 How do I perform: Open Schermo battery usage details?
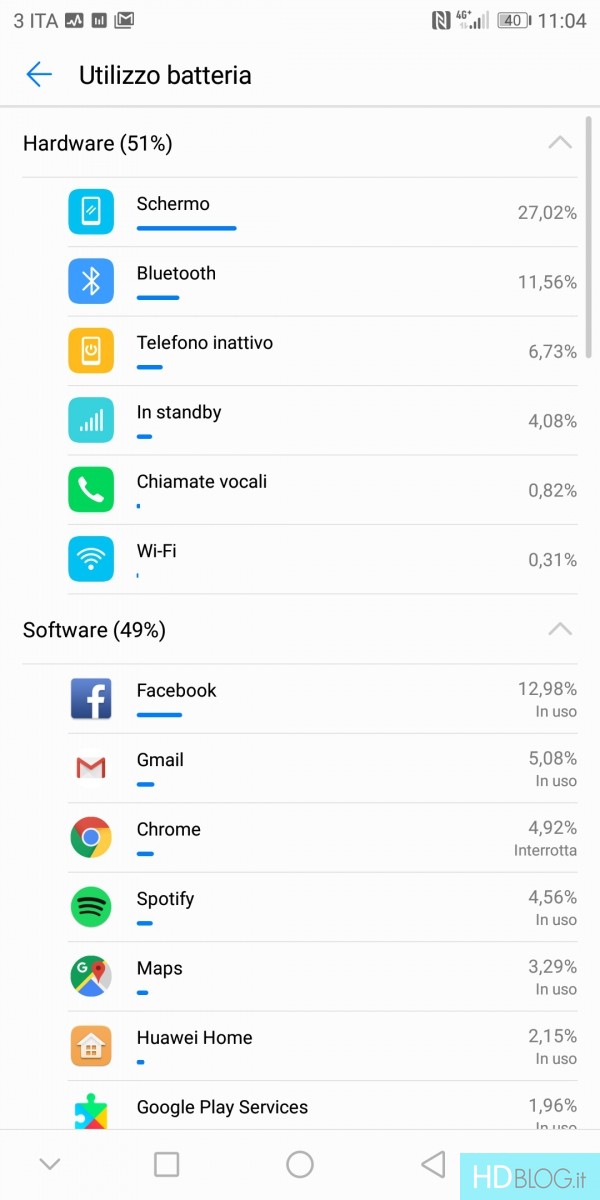320,212
